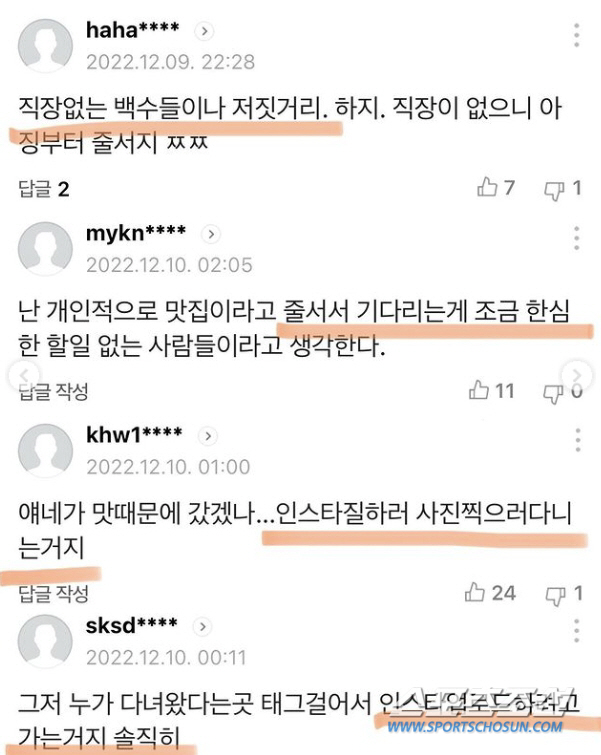Open the overflow menu on haha****'s comment

click(x=577, y=36)
